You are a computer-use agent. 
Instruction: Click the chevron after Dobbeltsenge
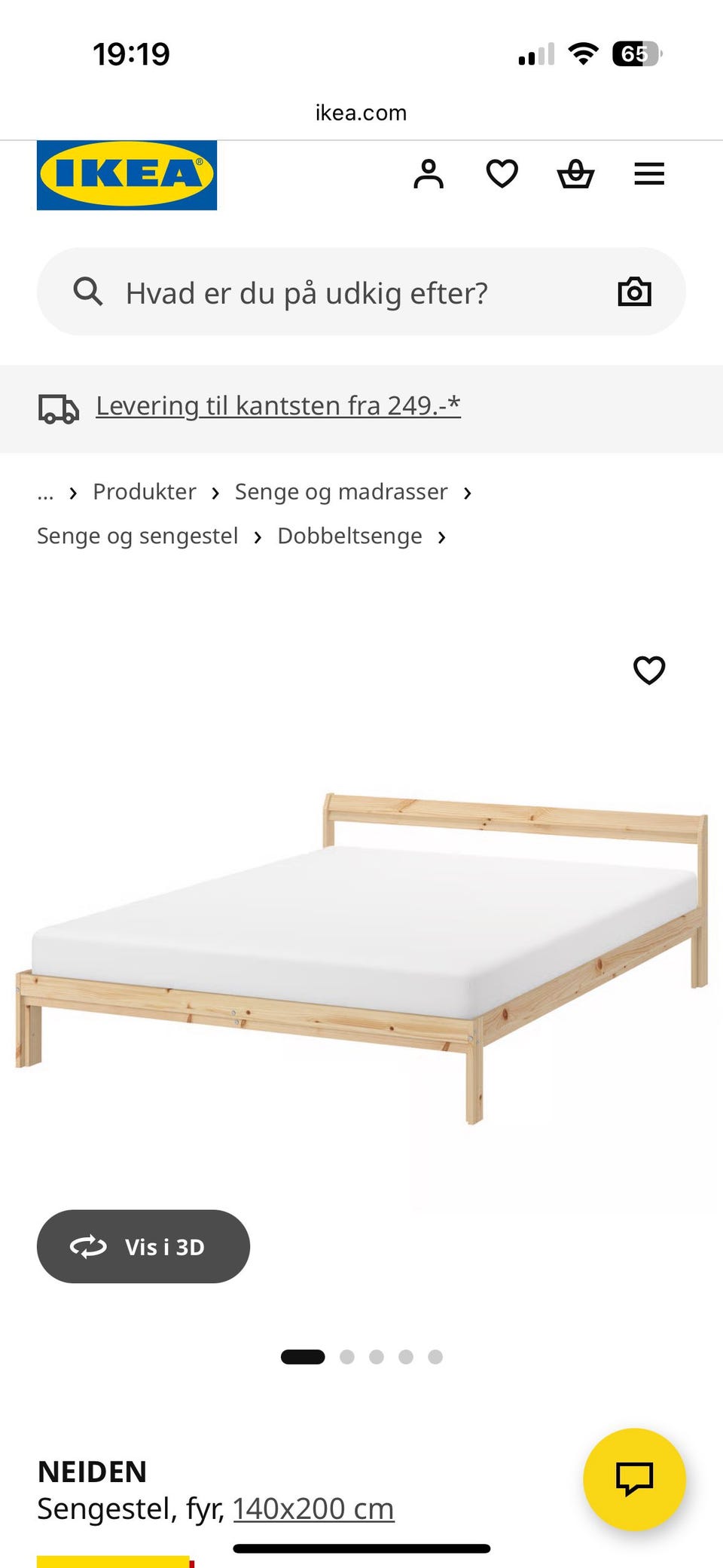point(443,536)
